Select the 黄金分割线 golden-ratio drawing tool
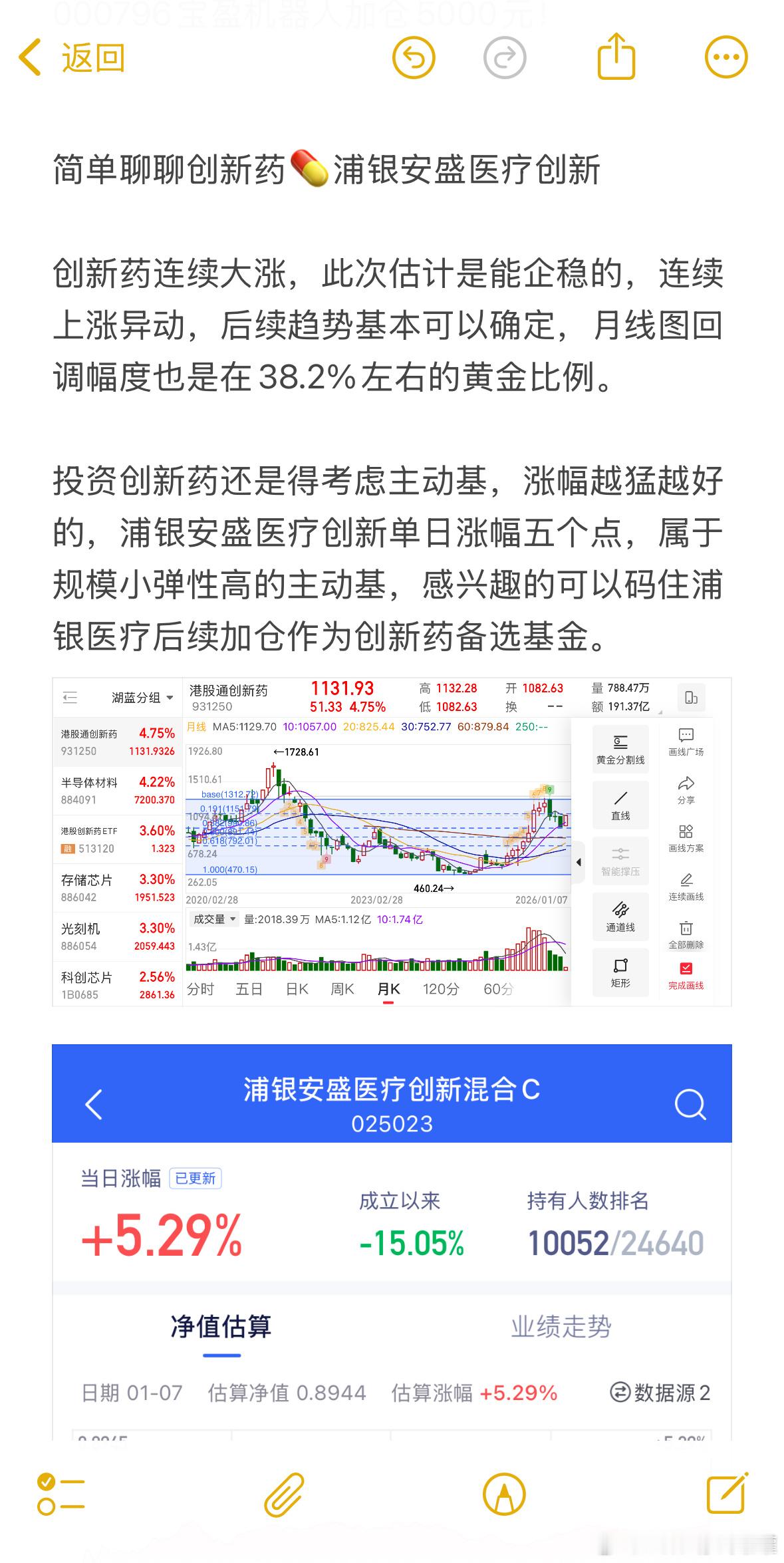The width and height of the screenshot is (784, 1563). point(620,748)
